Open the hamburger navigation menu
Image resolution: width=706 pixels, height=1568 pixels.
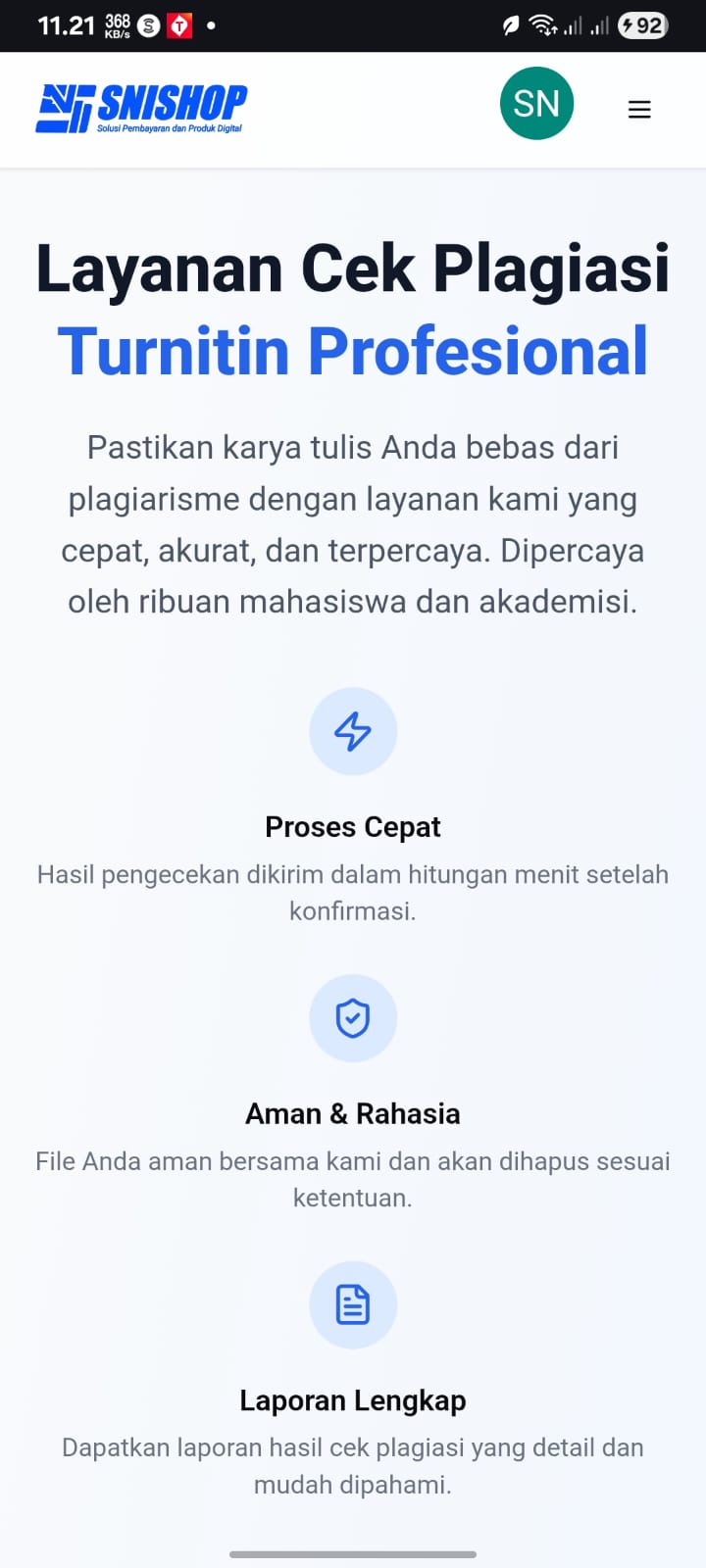point(639,109)
